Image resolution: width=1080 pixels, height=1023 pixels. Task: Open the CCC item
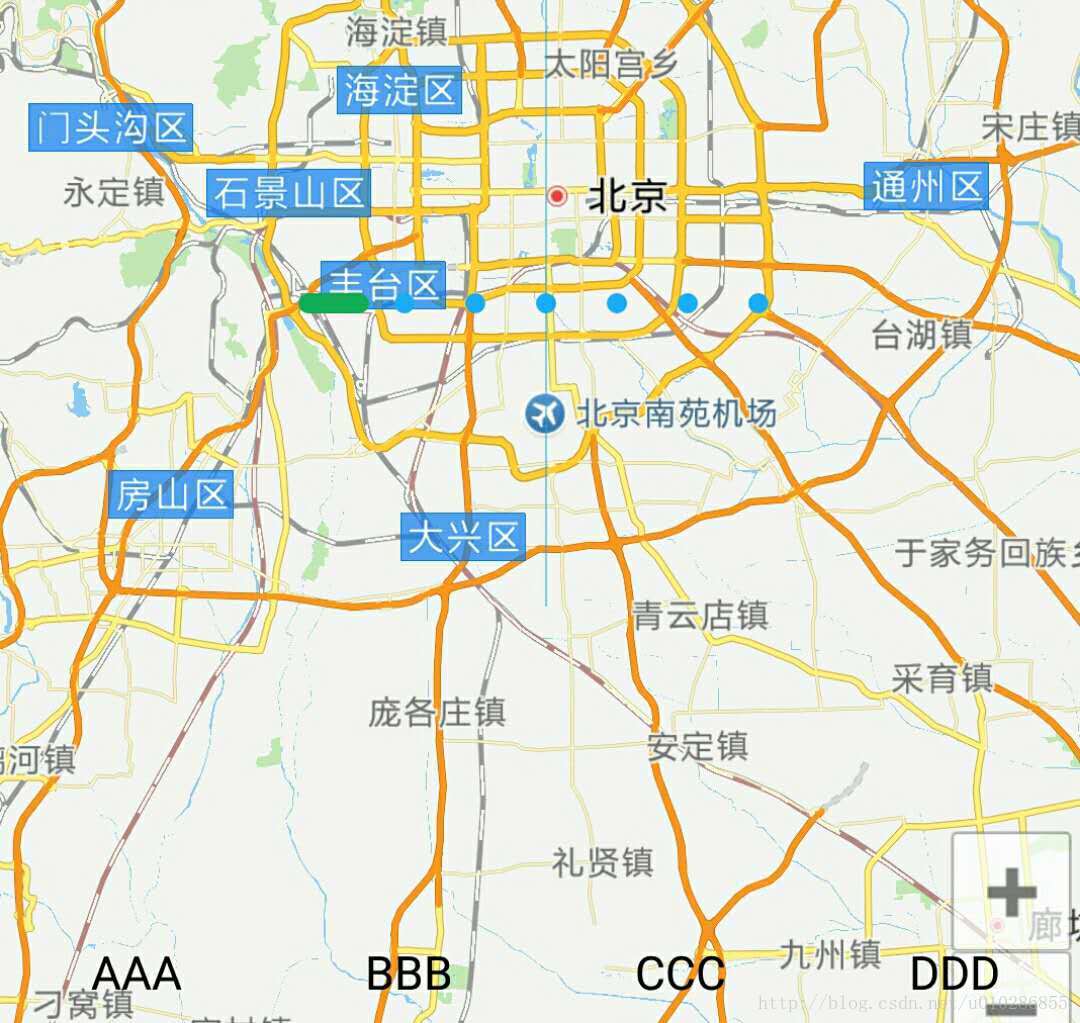point(681,974)
